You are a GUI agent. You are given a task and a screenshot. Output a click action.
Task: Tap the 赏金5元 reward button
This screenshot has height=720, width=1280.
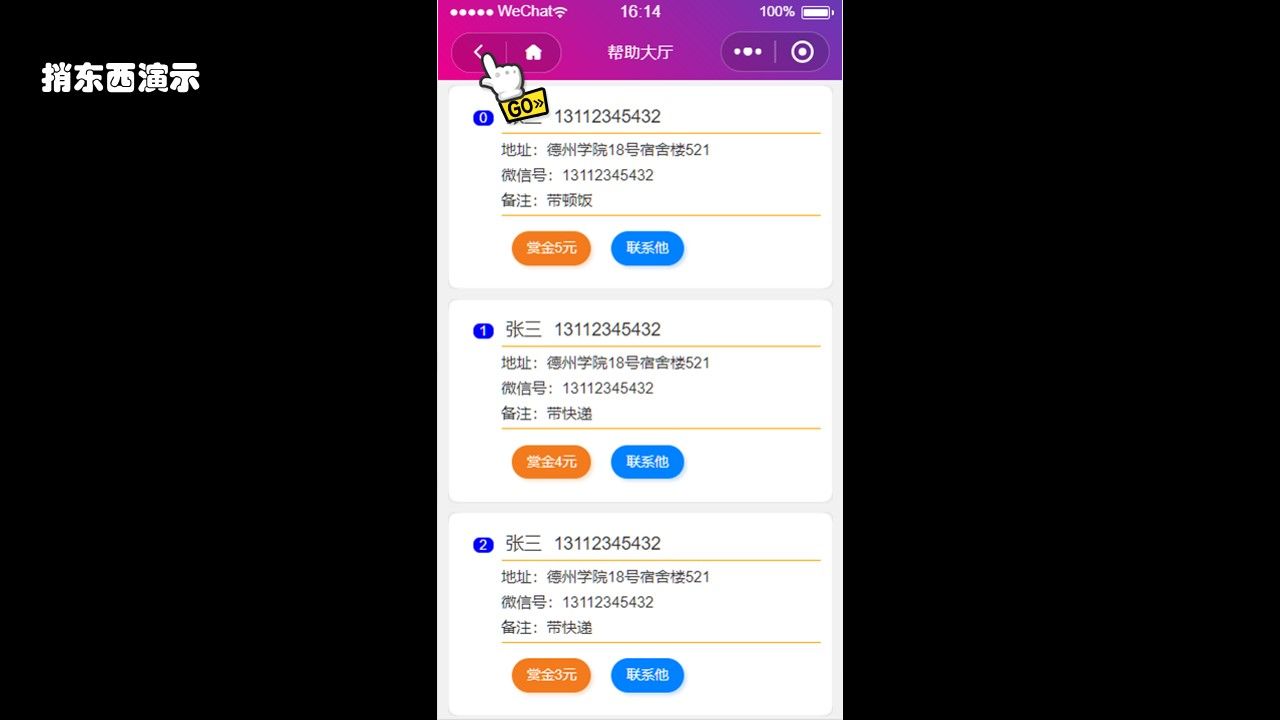point(551,248)
